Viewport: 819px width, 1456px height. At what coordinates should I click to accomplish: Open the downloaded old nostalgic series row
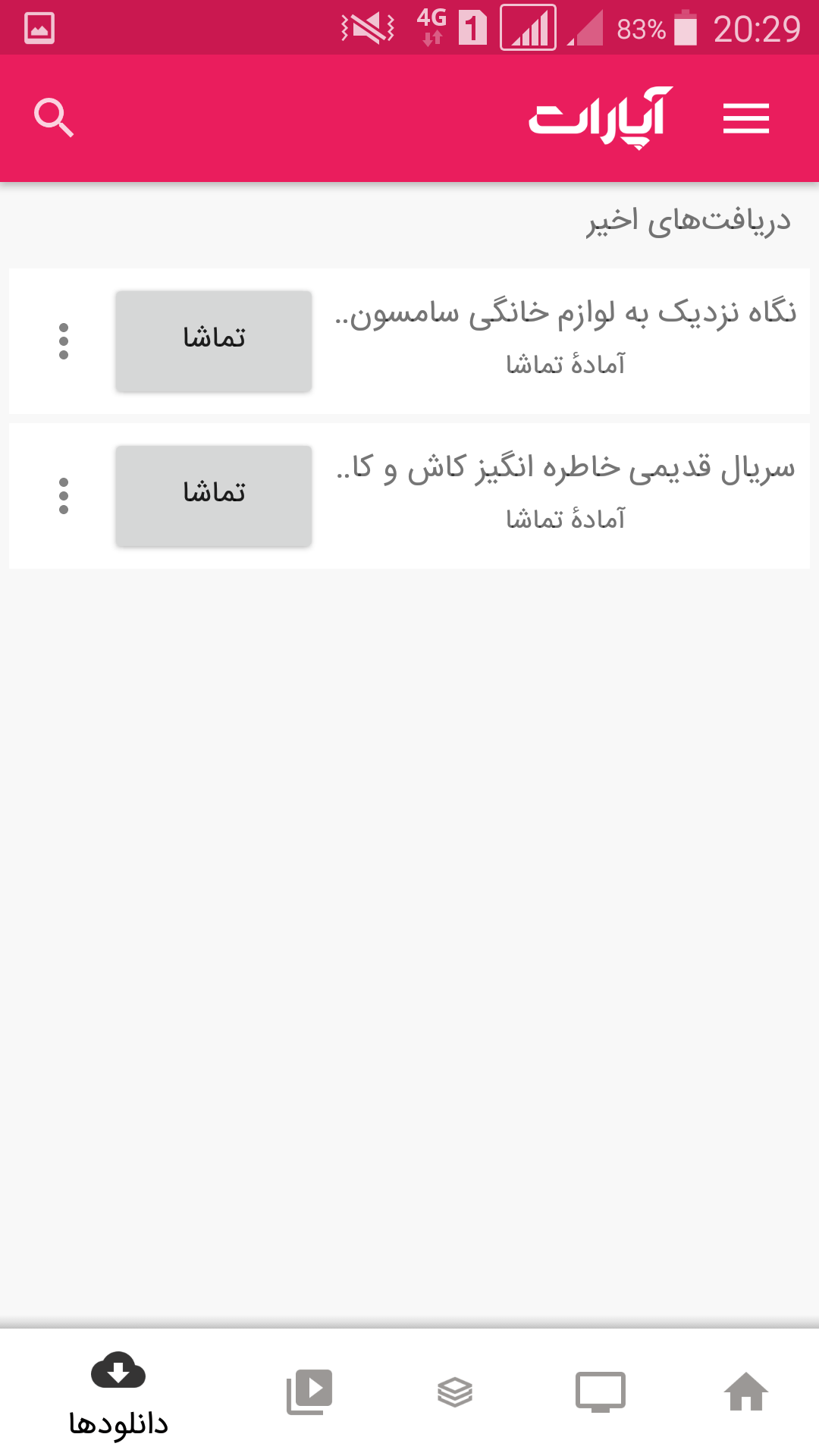click(x=565, y=492)
